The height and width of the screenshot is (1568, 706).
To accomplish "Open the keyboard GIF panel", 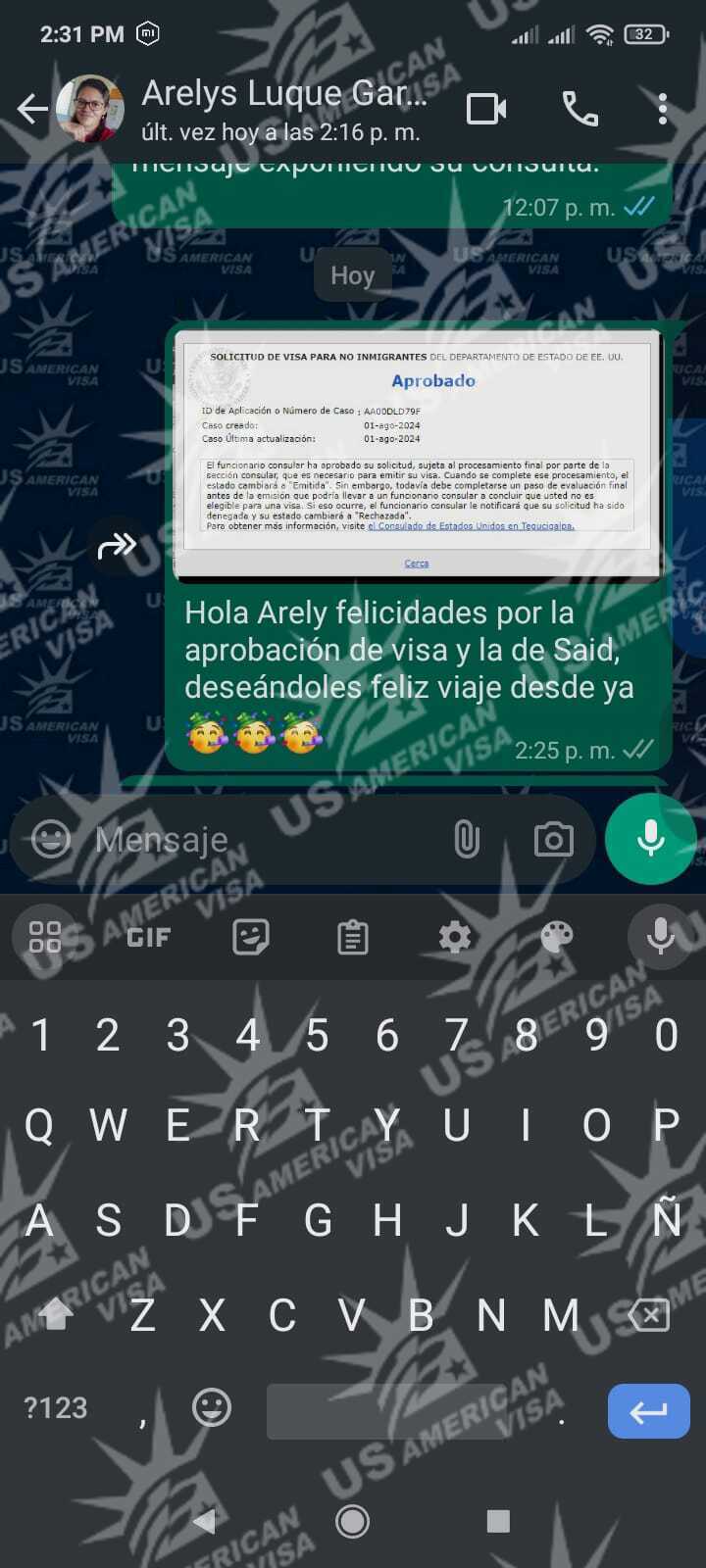I will 148,938.
